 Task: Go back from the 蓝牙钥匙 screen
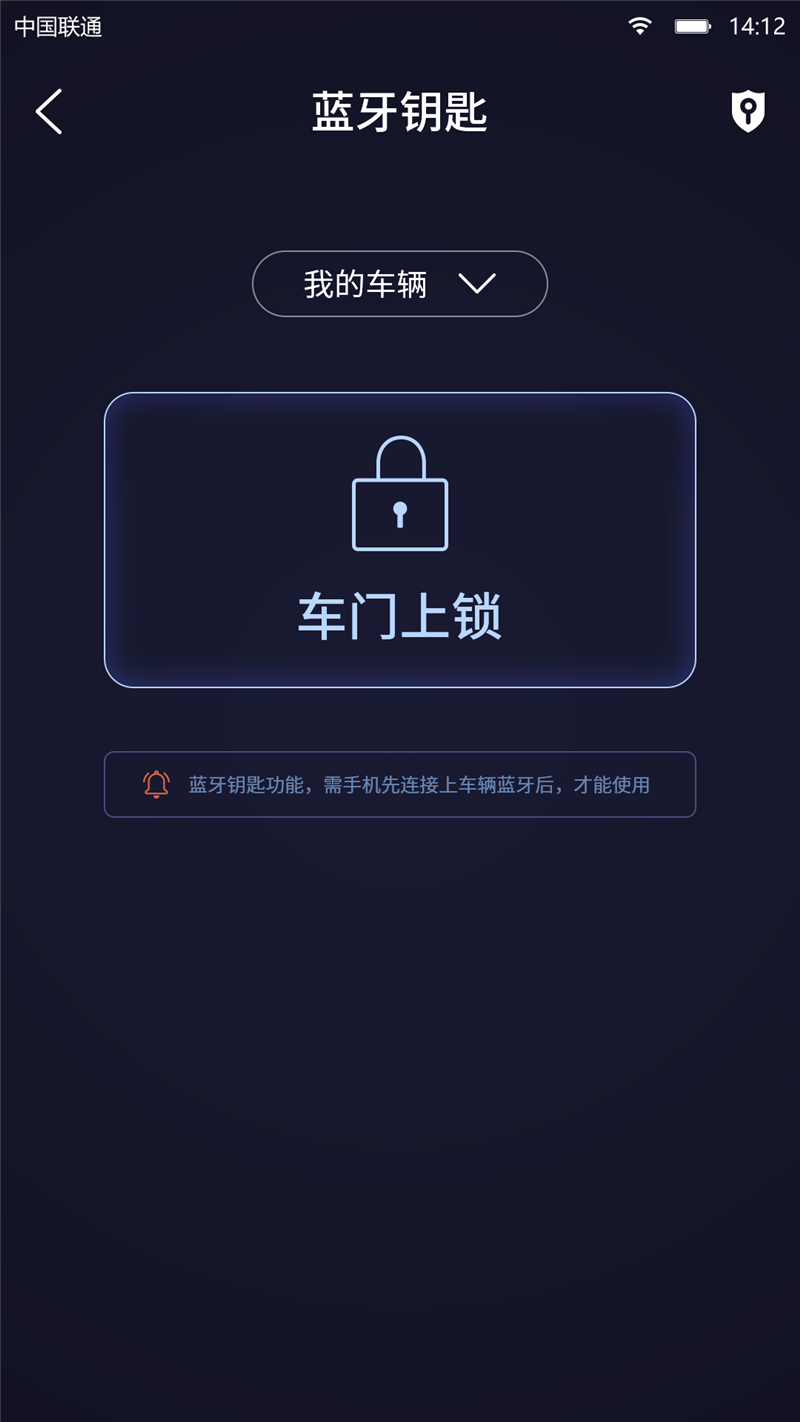49,111
